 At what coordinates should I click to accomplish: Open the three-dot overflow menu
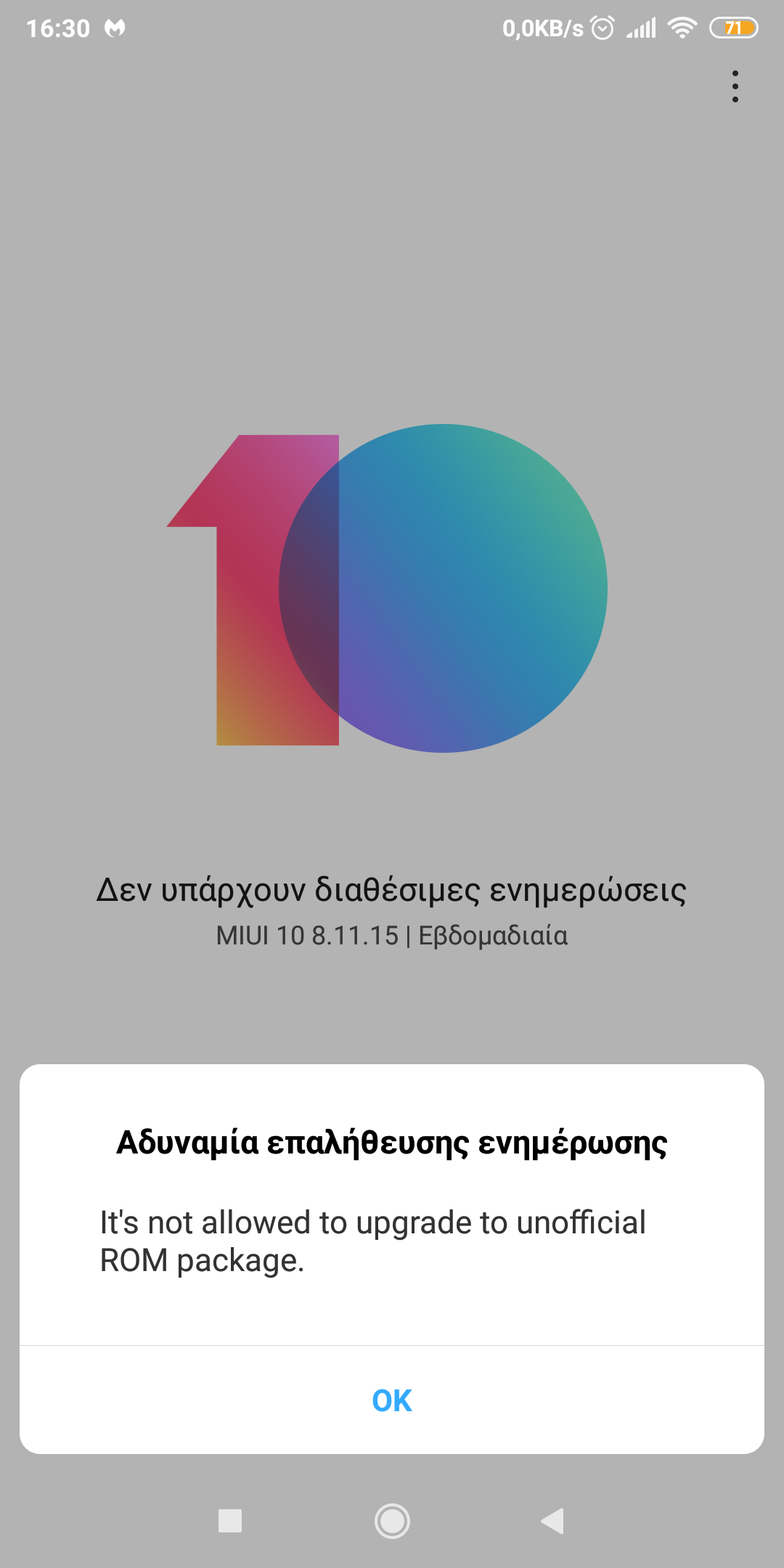[x=735, y=86]
